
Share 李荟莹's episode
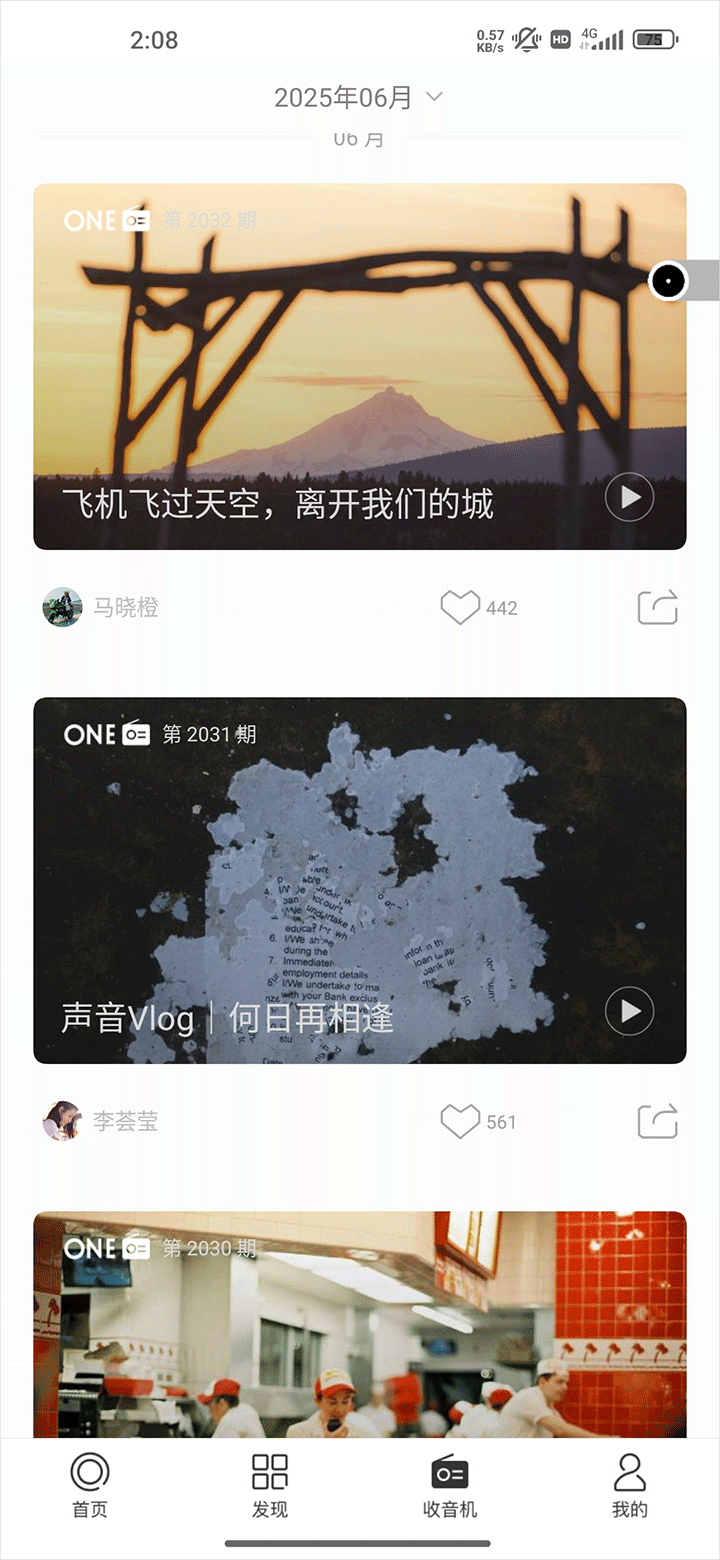(x=658, y=1121)
